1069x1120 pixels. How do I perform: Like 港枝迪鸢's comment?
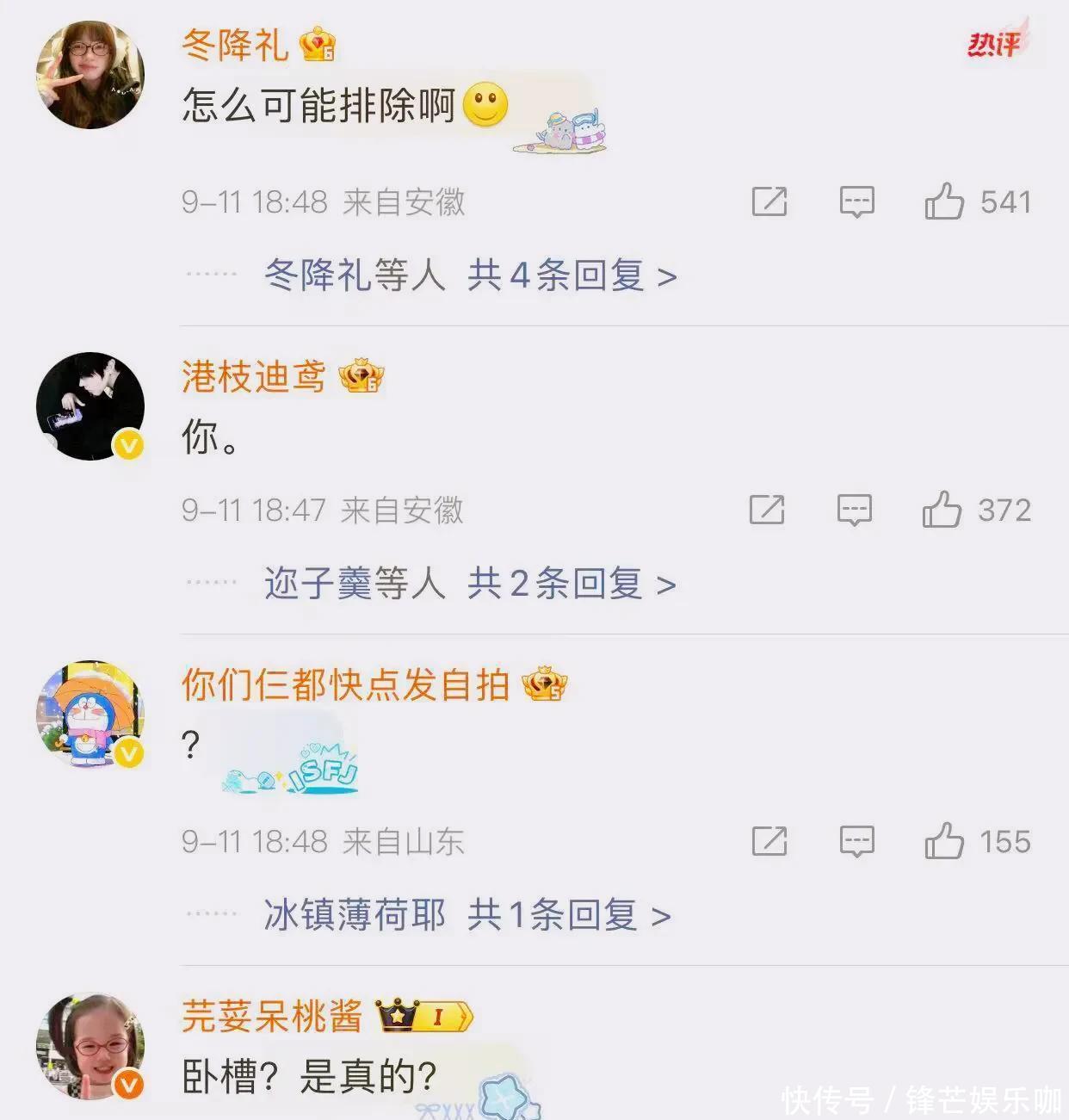click(x=942, y=510)
